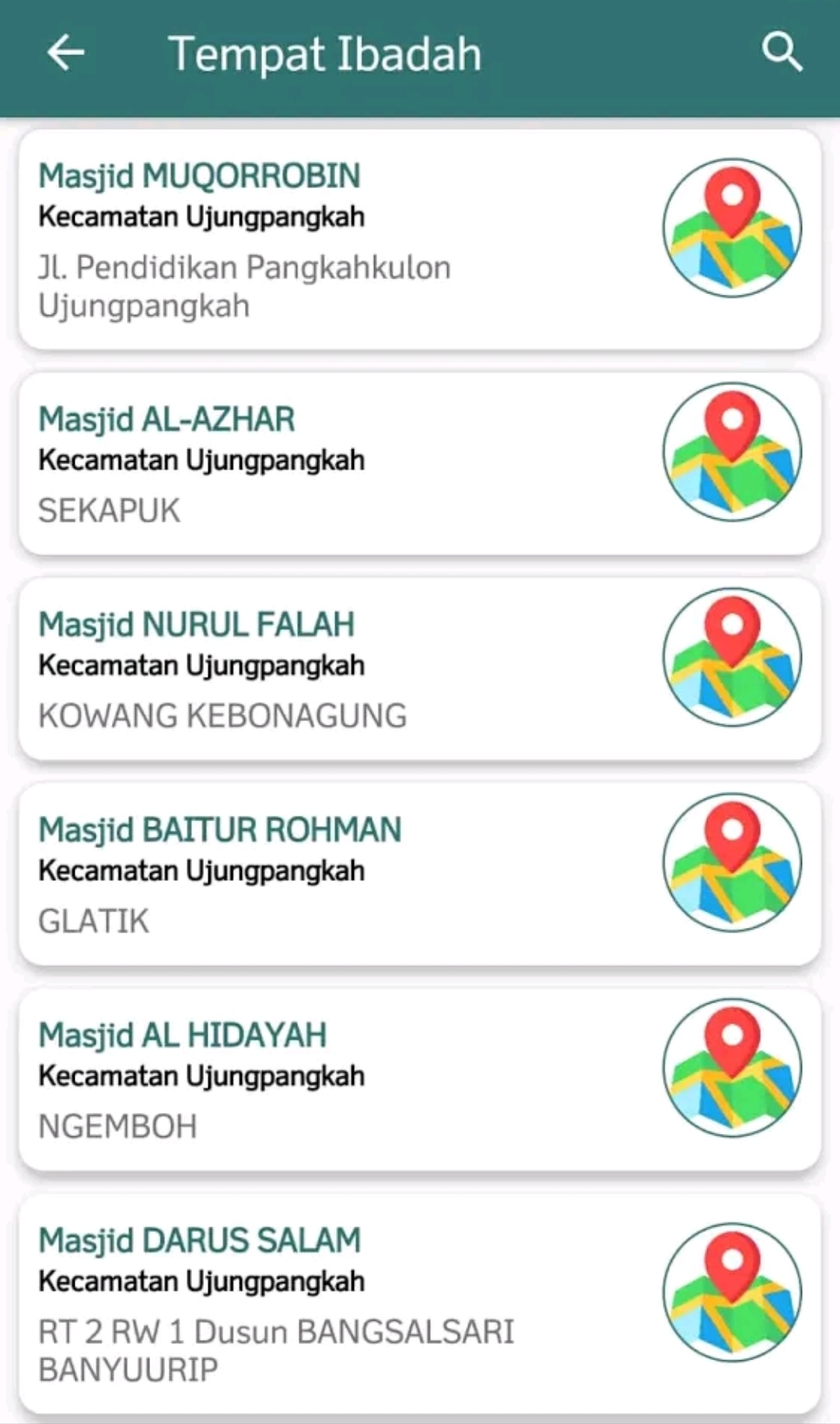840x1424 pixels.
Task: Show Masjid DARUS SALAM map location
Action: (732, 1292)
